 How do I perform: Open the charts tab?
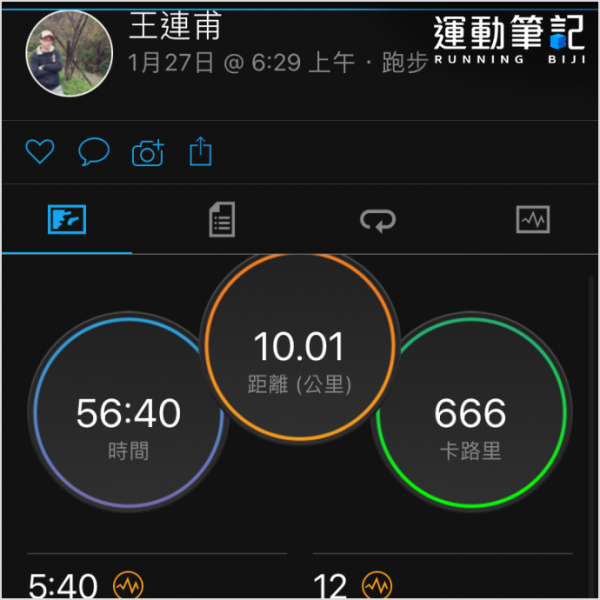(532, 219)
